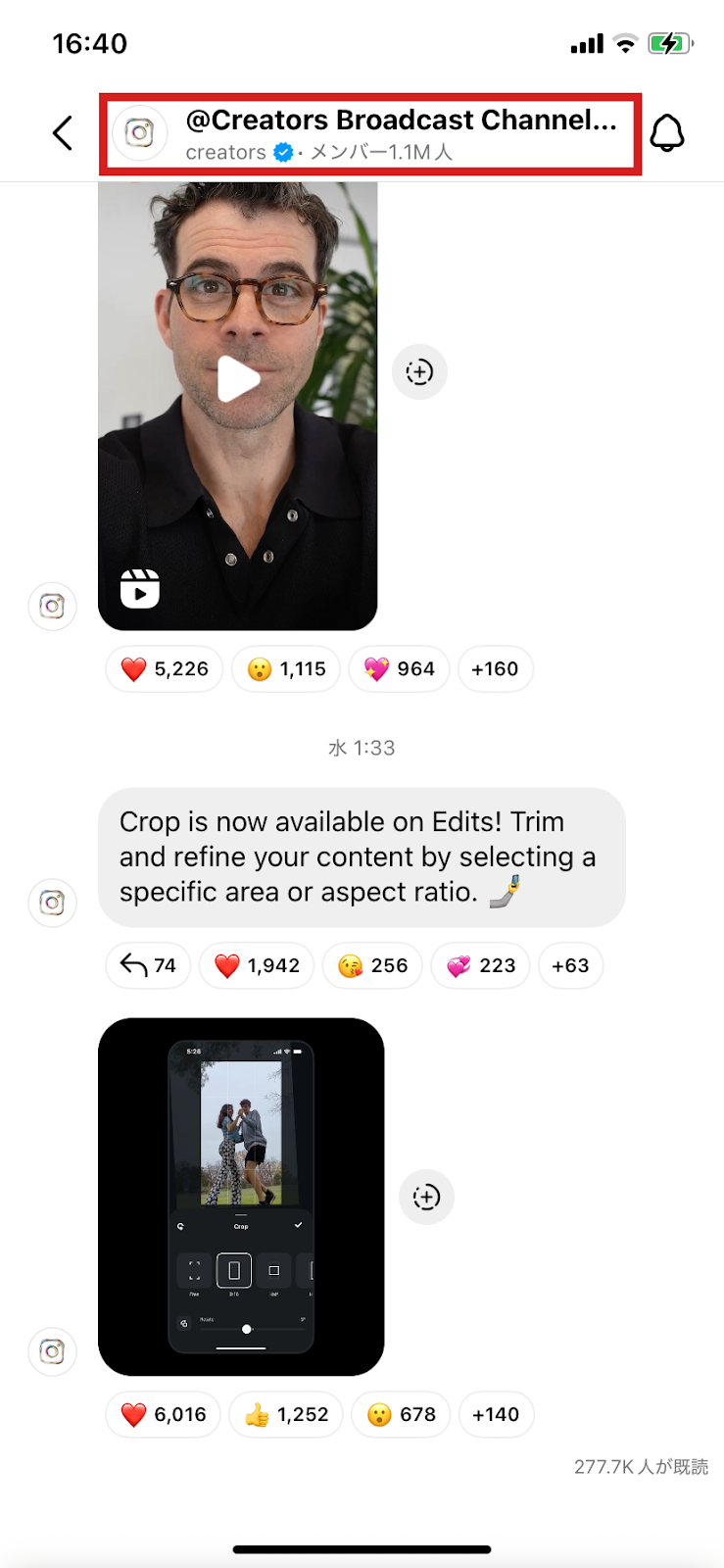This screenshot has height=1568, width=724.
Task: Tap the heart reaction showing 5,226
Action: (165, 669)
